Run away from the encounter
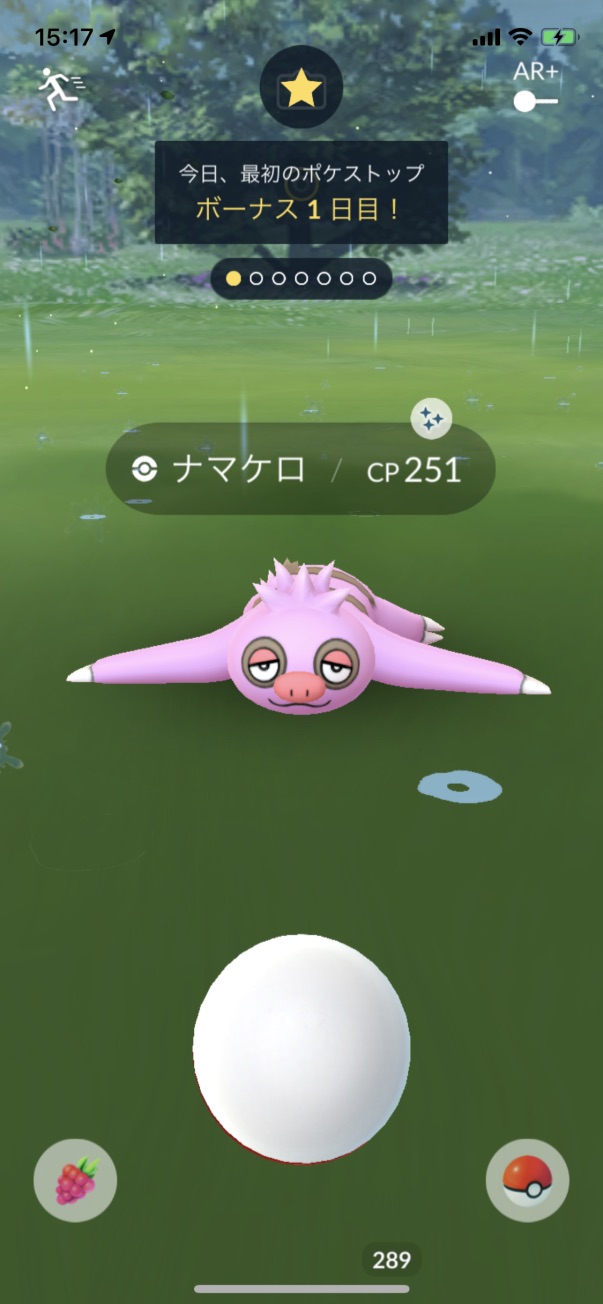 click(58, 89)
